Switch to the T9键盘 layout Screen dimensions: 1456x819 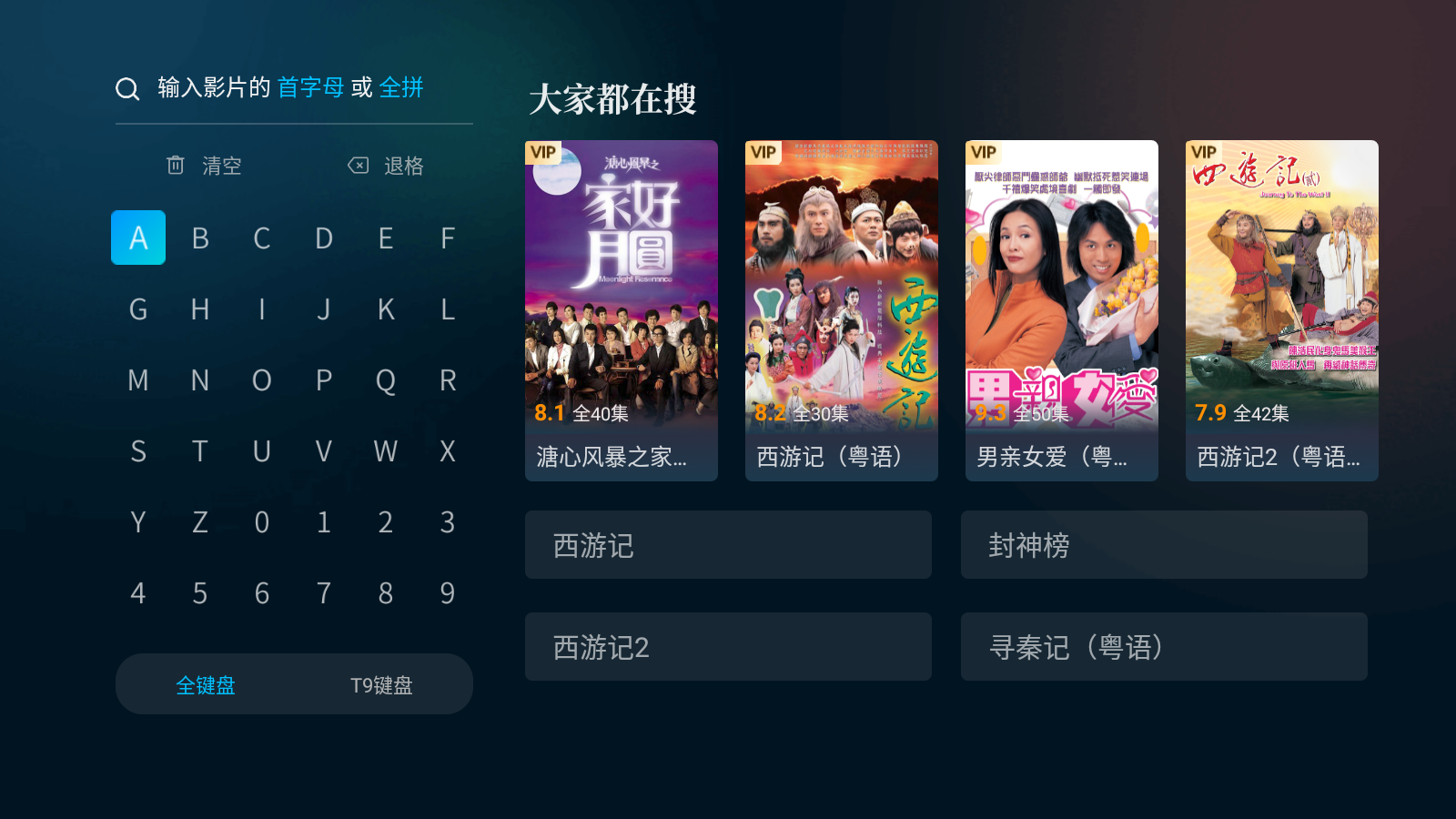(381, 684)
